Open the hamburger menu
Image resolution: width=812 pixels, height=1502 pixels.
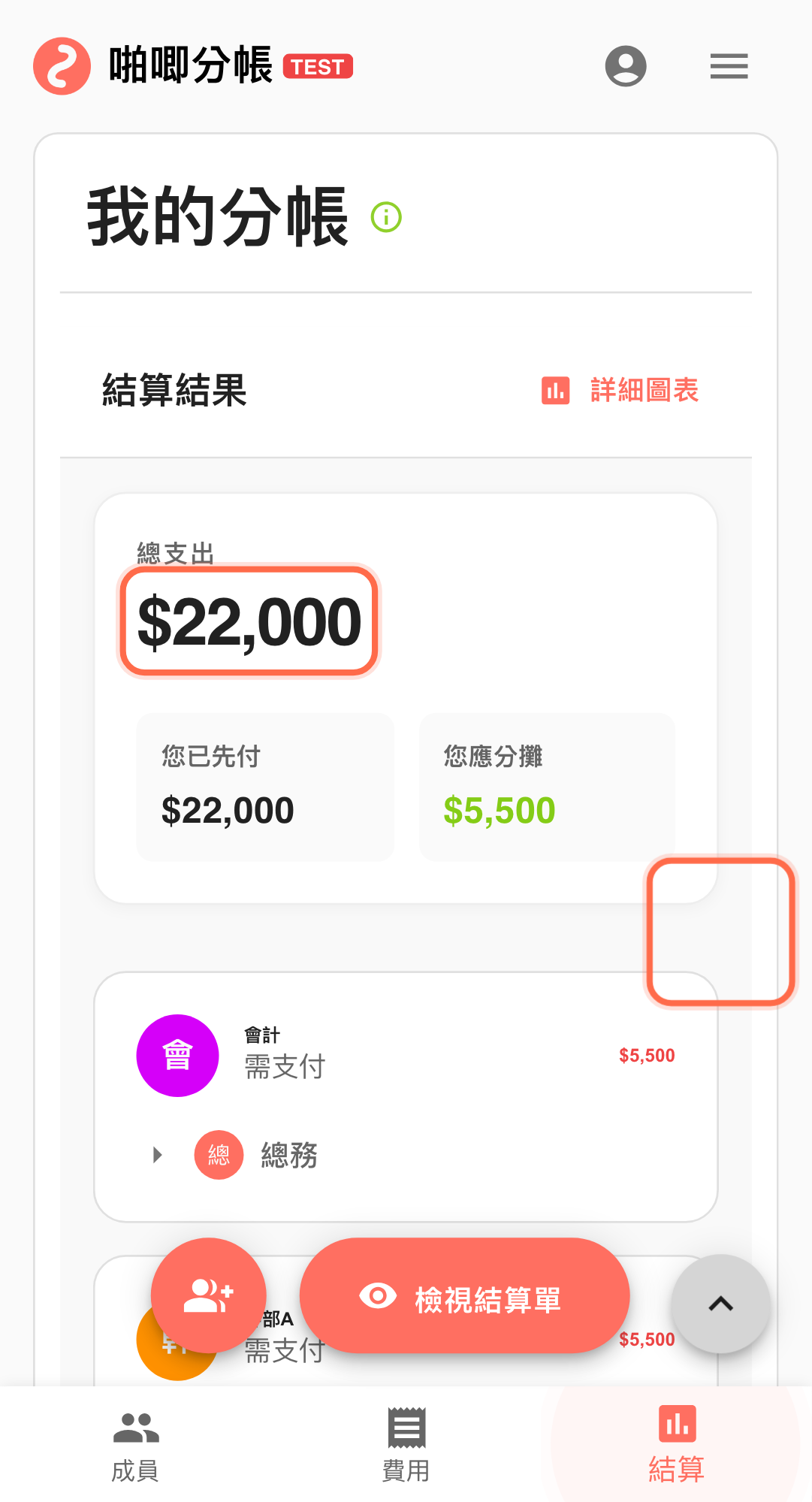point(729,66)
